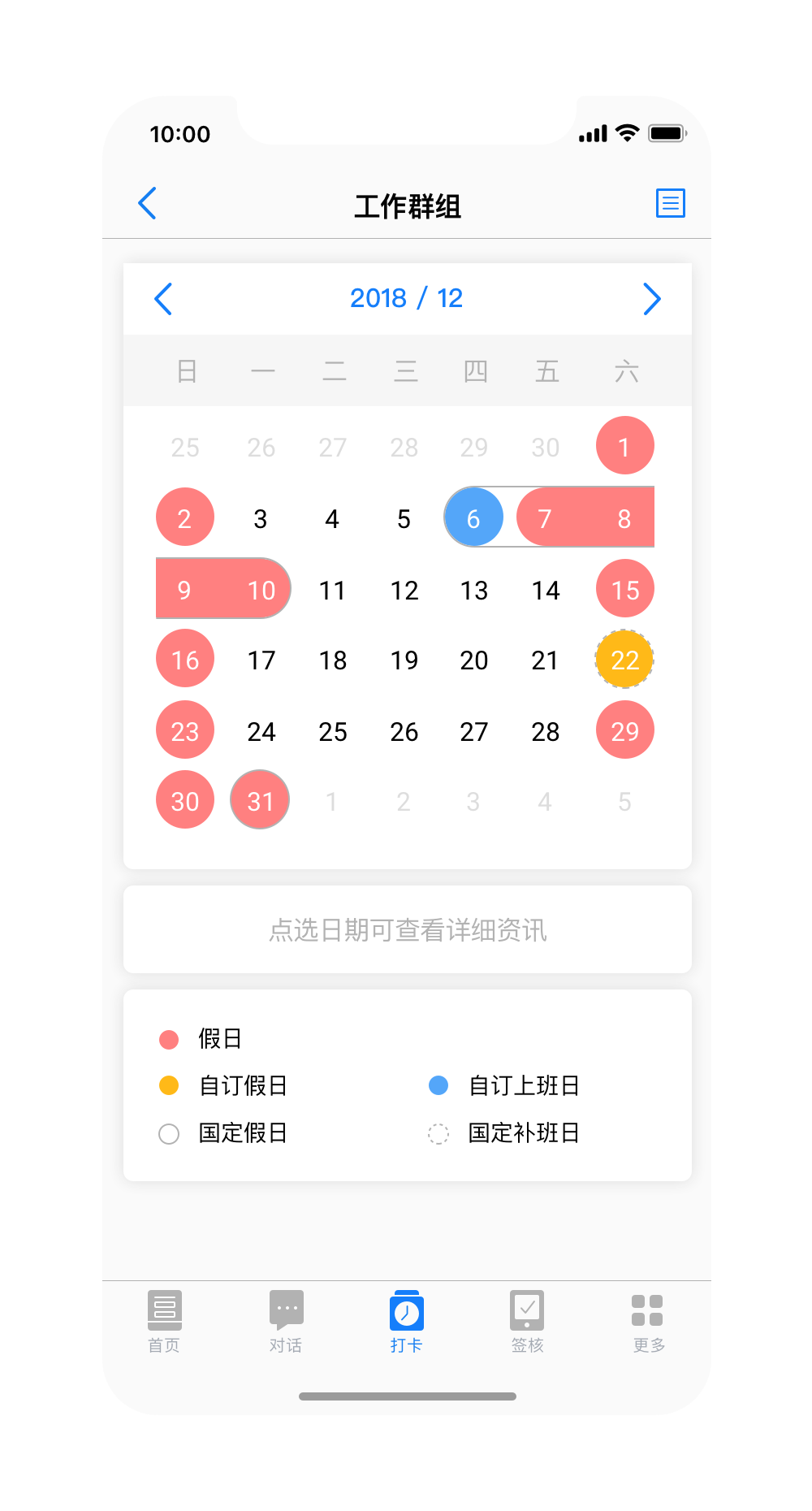Screen dimensions: 812x1511
Task: Switch to the 签核 tab
Action: coord(527,1321)
